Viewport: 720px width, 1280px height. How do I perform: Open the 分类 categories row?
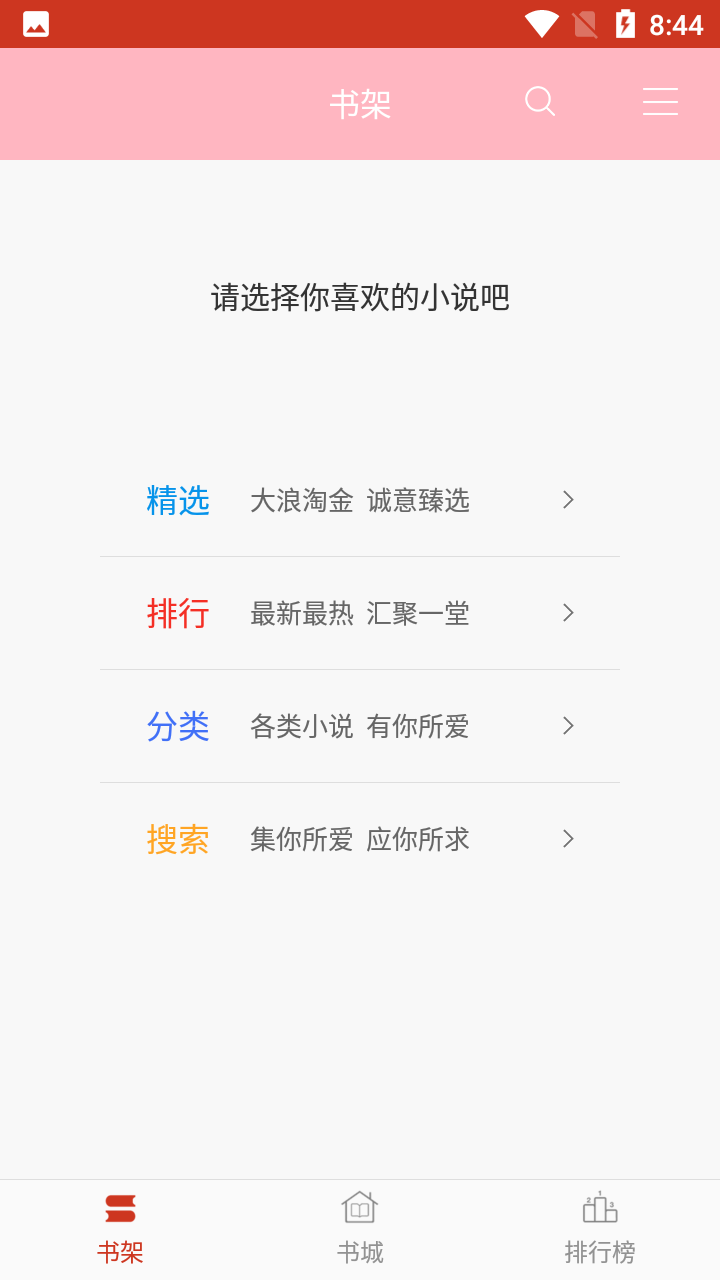[x=360, y=726]
